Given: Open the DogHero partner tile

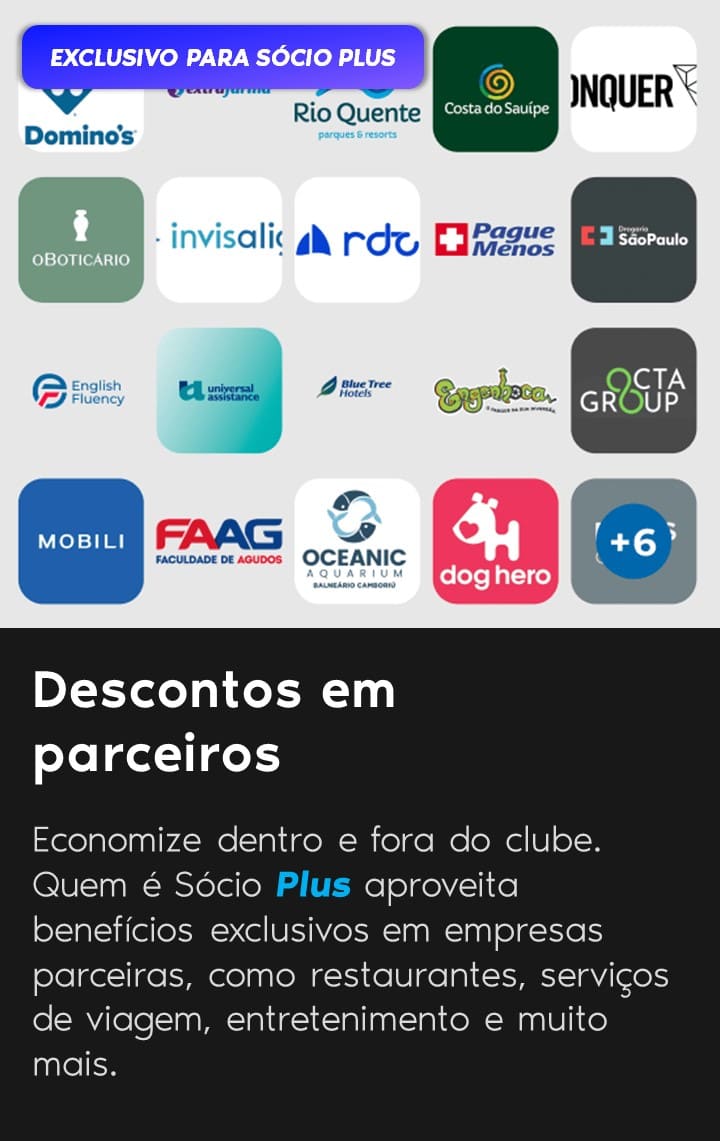Looking at the screenshot, I should 495,542.
